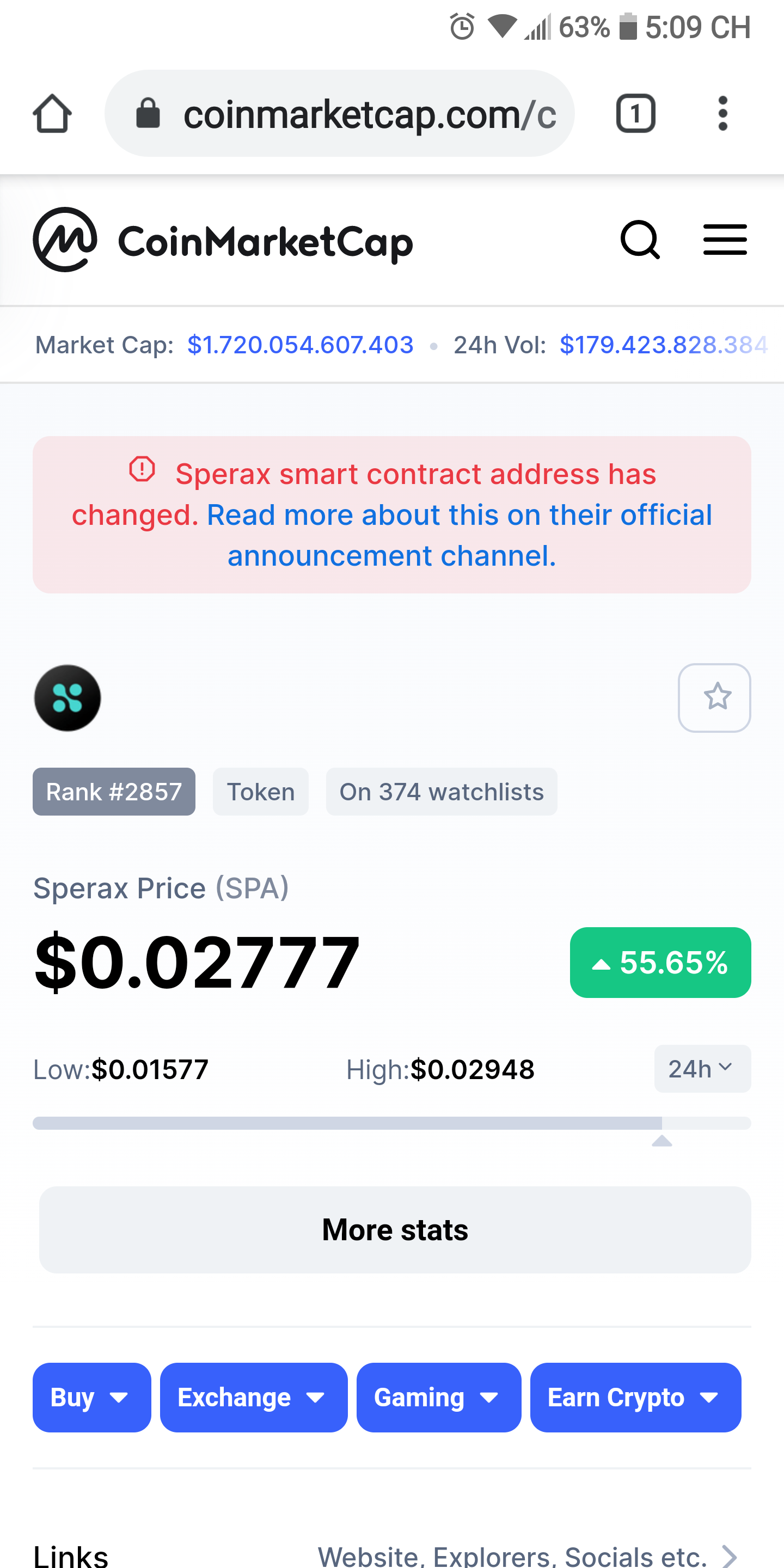
Task: Open Links: Website, Explorers, Socials
Action: (x=526, y=1555)
